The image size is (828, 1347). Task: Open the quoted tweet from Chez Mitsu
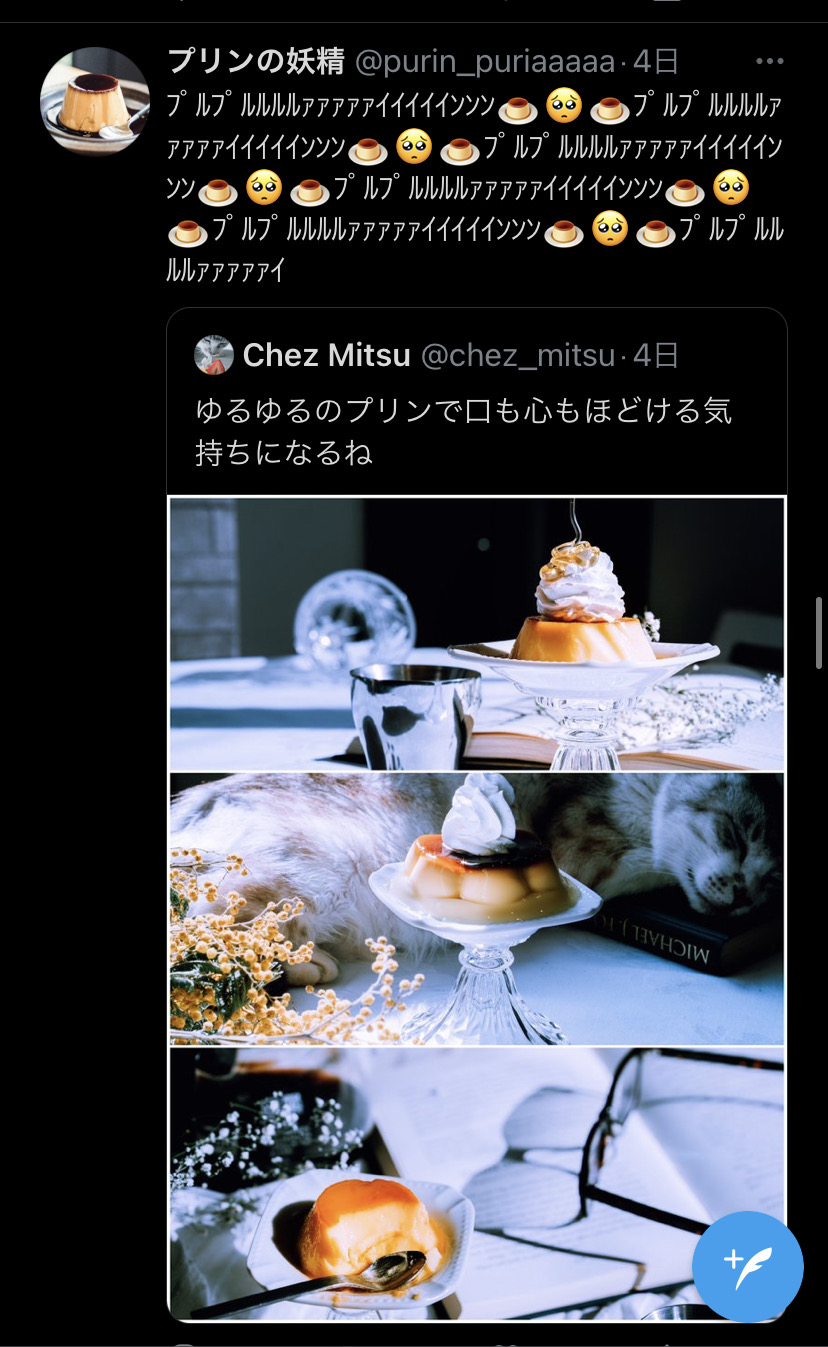(477, 402)
